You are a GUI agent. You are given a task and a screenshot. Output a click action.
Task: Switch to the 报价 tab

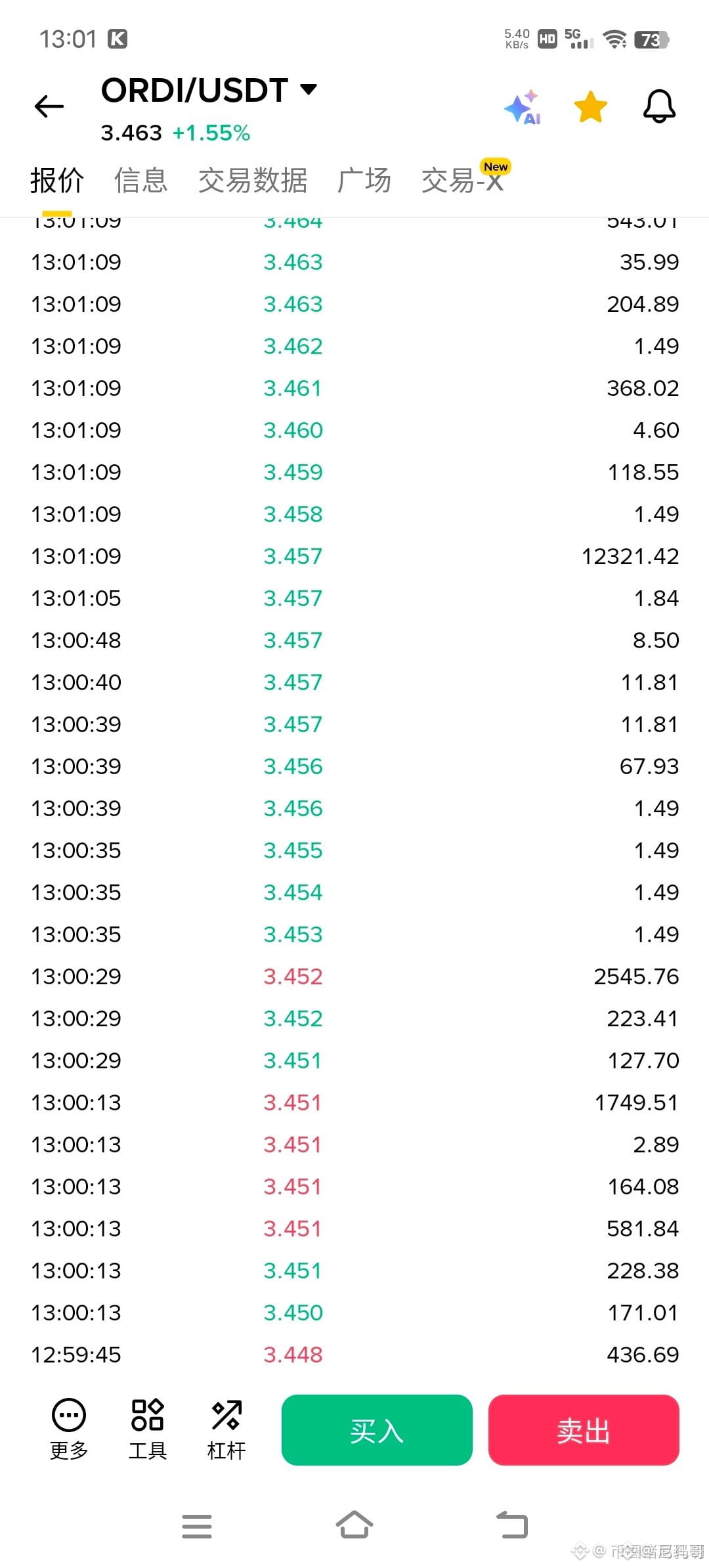coord(57,181)
